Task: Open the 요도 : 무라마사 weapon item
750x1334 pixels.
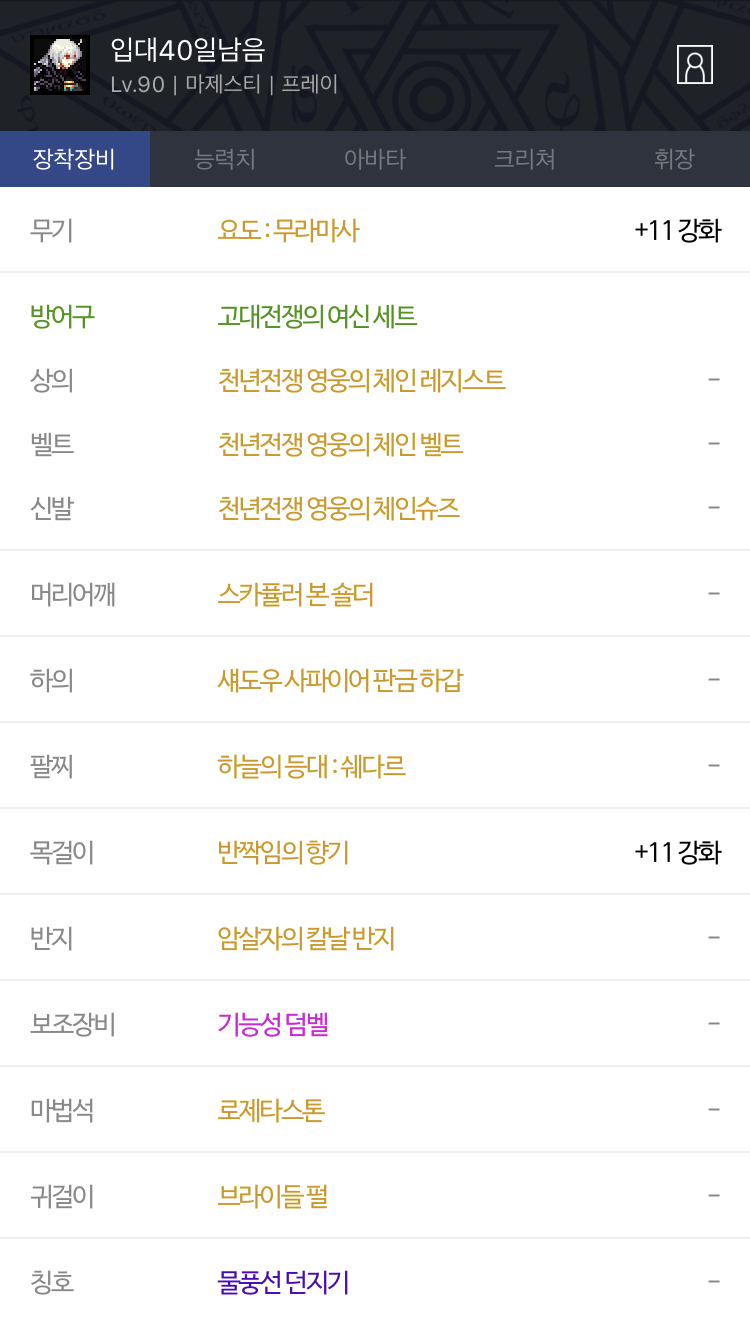Action: tap(288, 231)
